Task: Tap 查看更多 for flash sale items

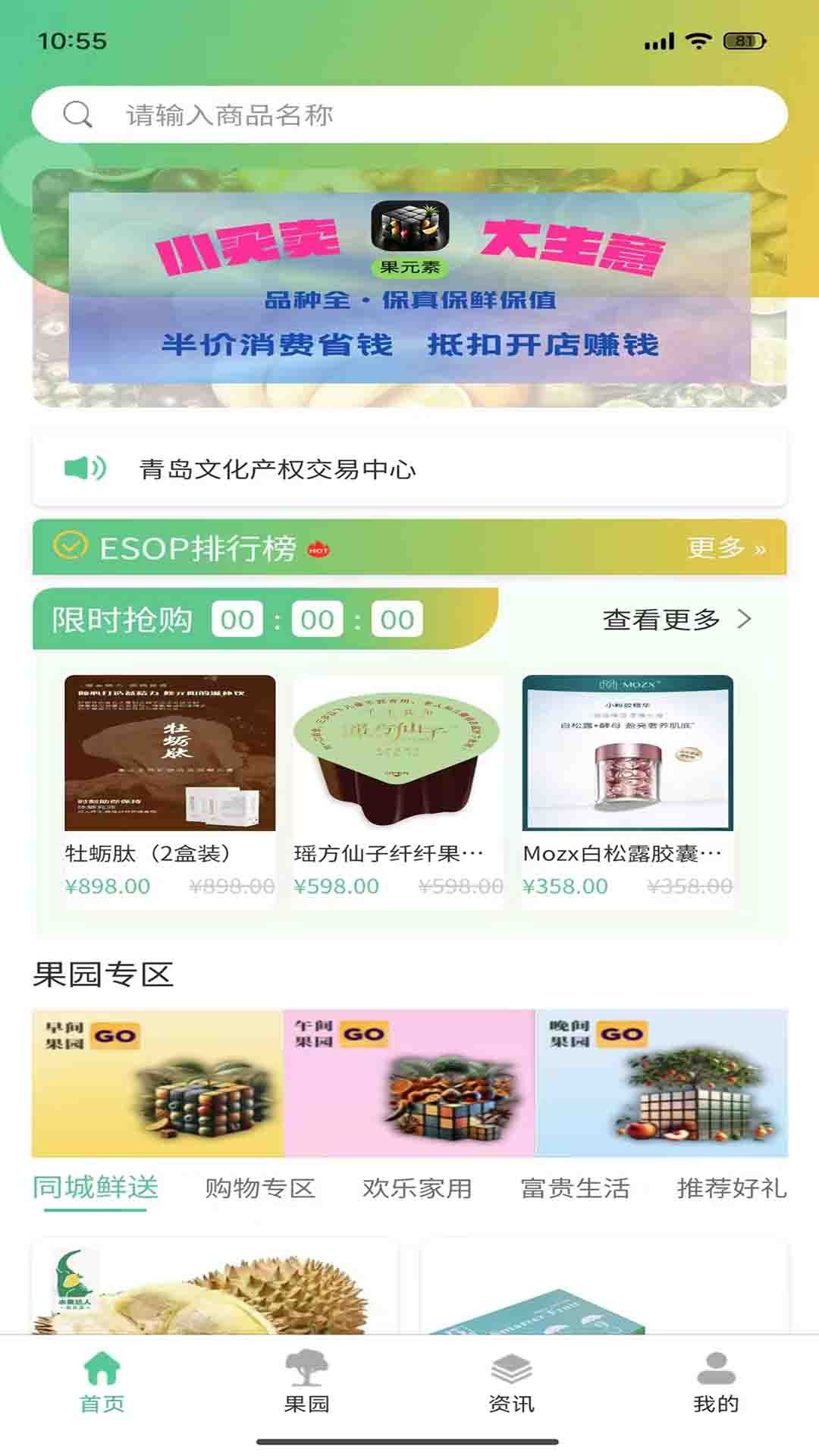Action: pos(676,620)
